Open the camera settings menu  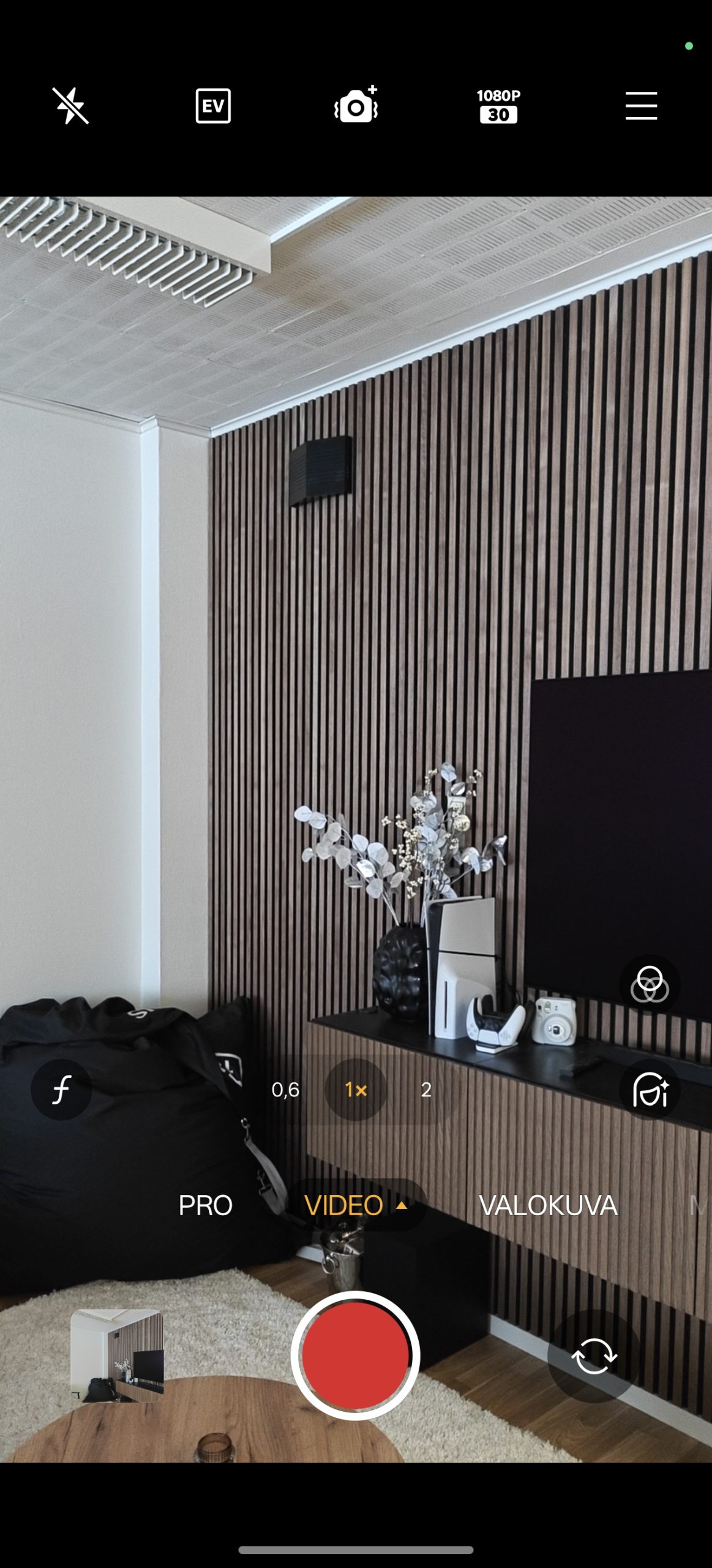641,106
